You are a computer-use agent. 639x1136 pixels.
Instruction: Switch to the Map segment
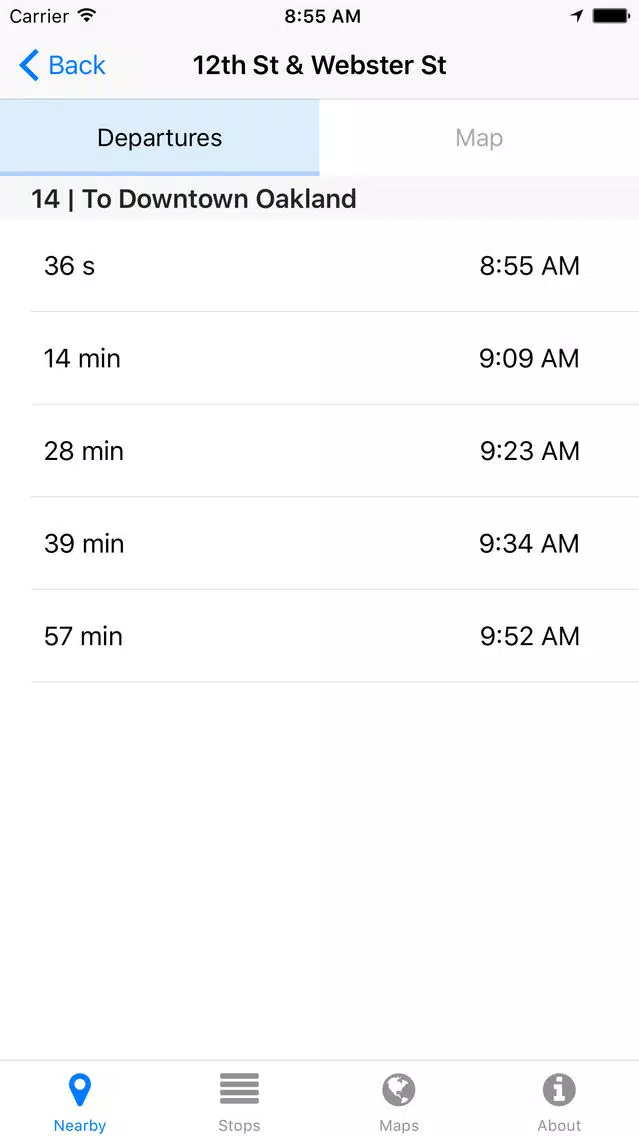coord(479,138)
